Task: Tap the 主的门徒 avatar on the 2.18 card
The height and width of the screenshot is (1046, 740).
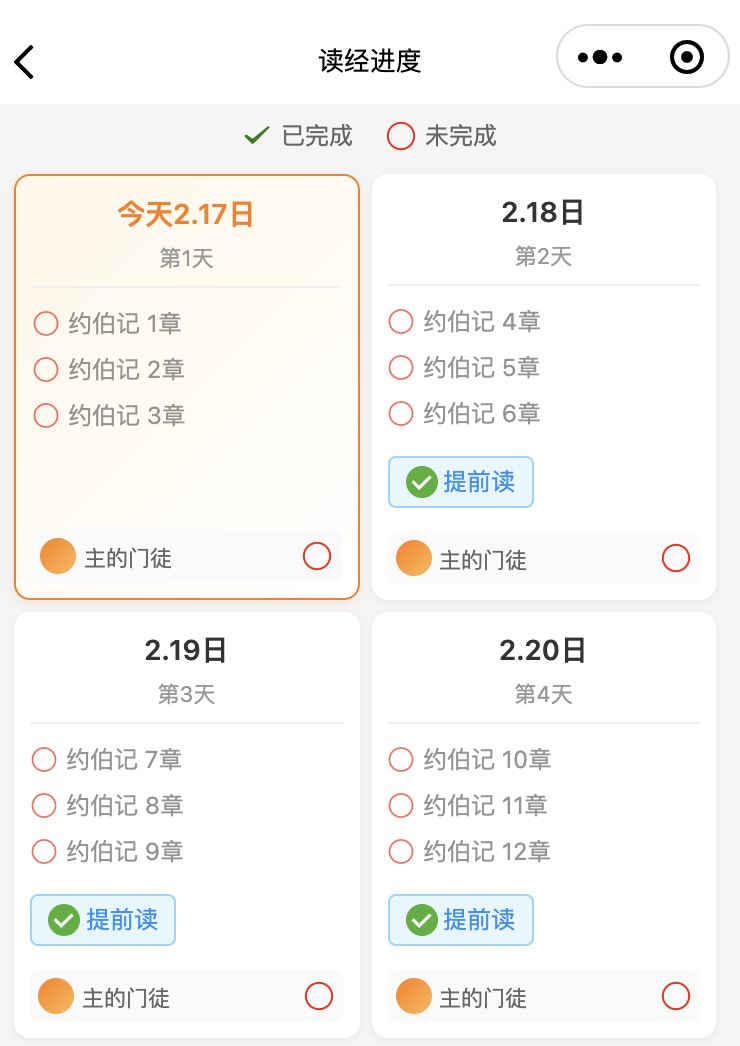Action: (x=414, y=558)
